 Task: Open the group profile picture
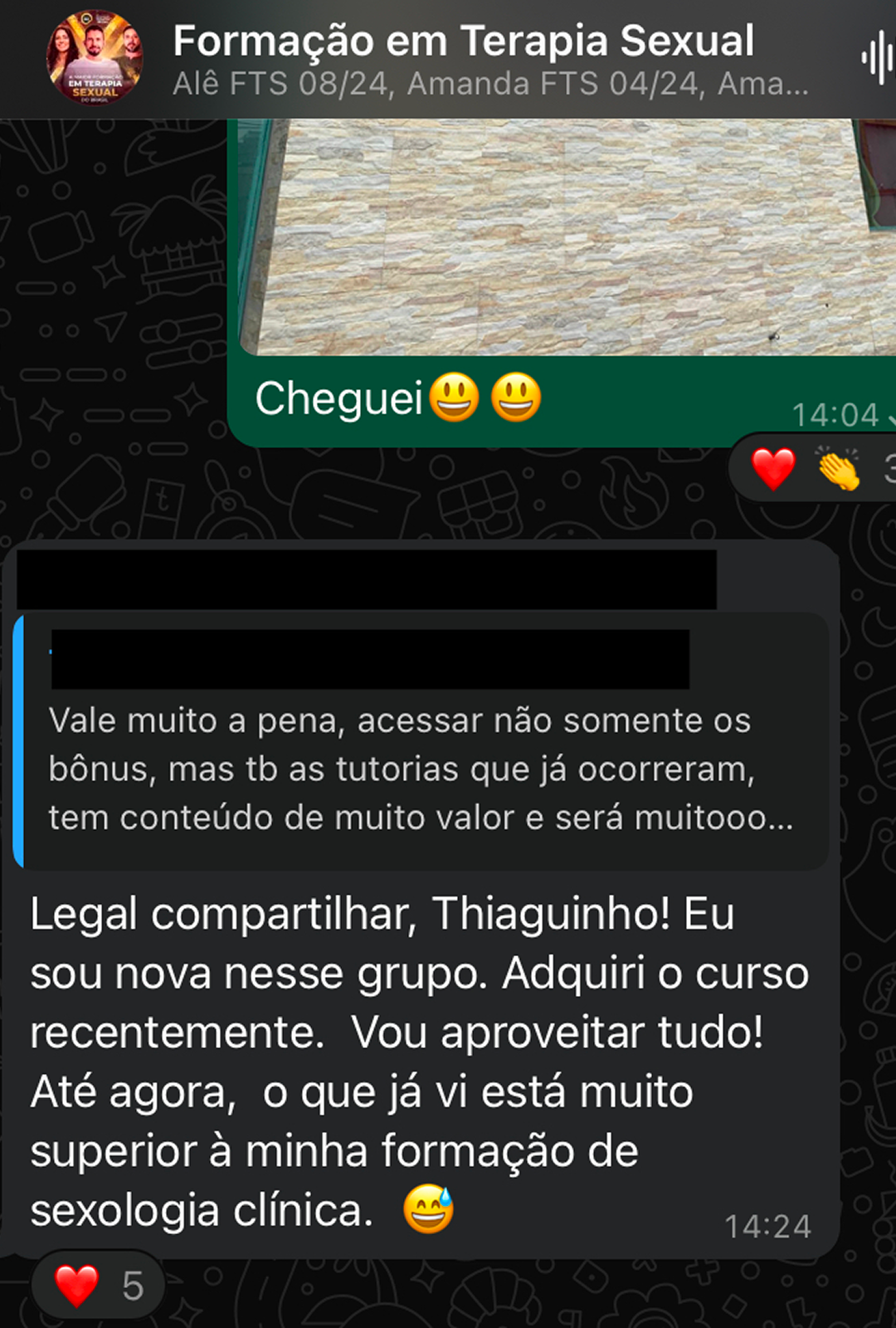click(94, 57)
